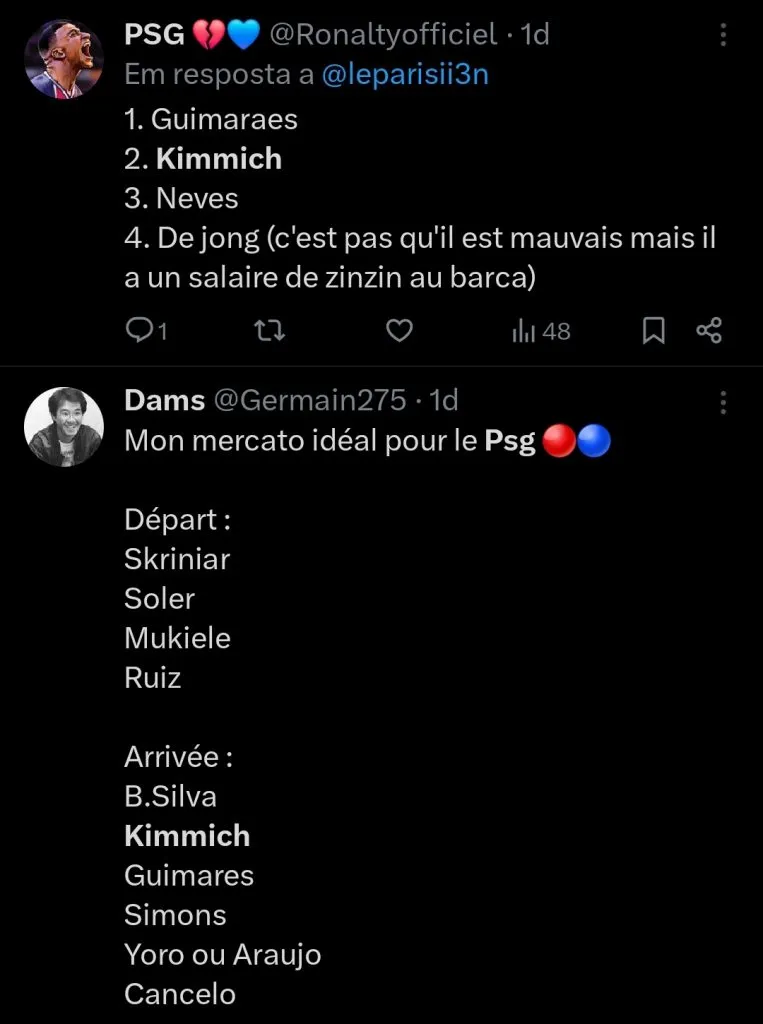Click Dams display name
763x1024 pixels.
click(x=163, y=400)
